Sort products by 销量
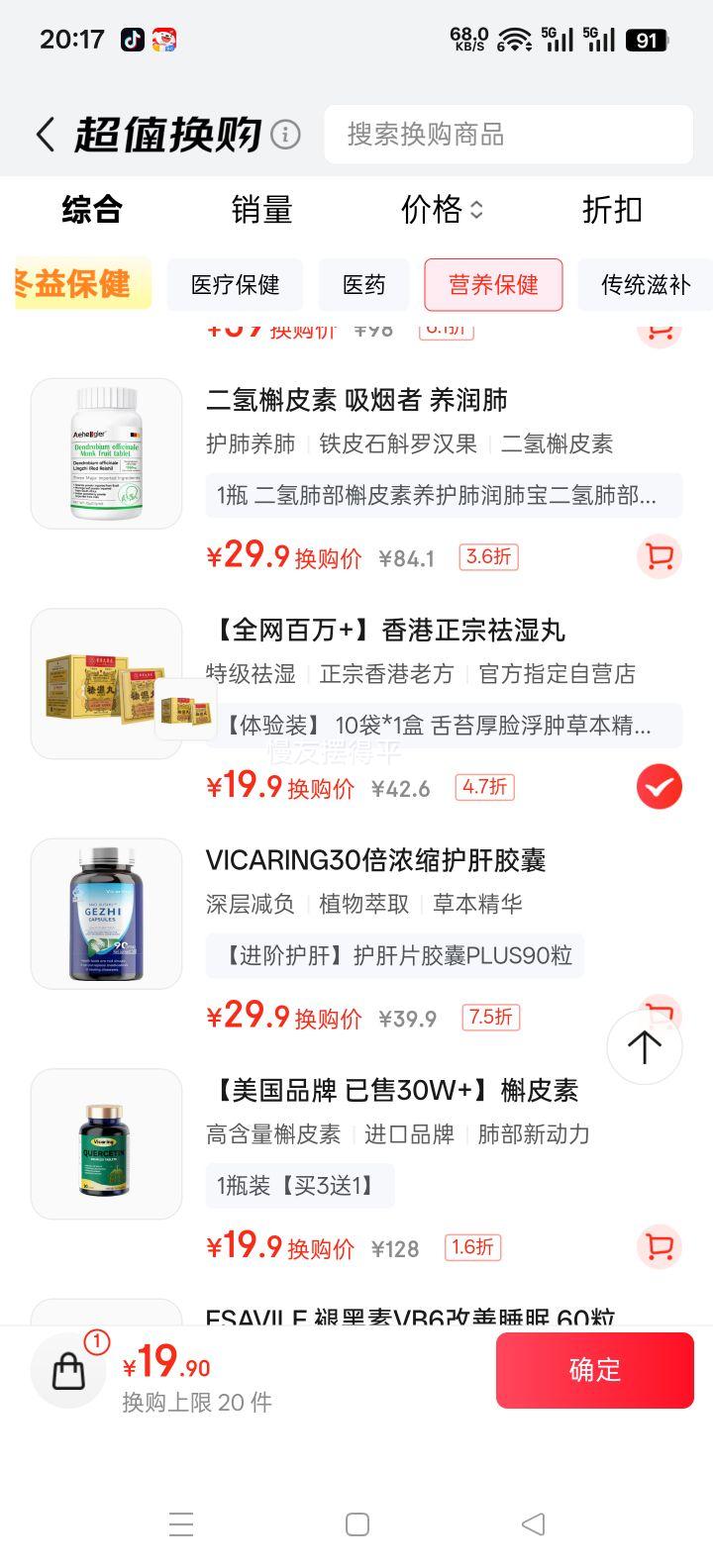Image resolution: width=713 pixels, height=1568 pixels. tap(261, 210)
